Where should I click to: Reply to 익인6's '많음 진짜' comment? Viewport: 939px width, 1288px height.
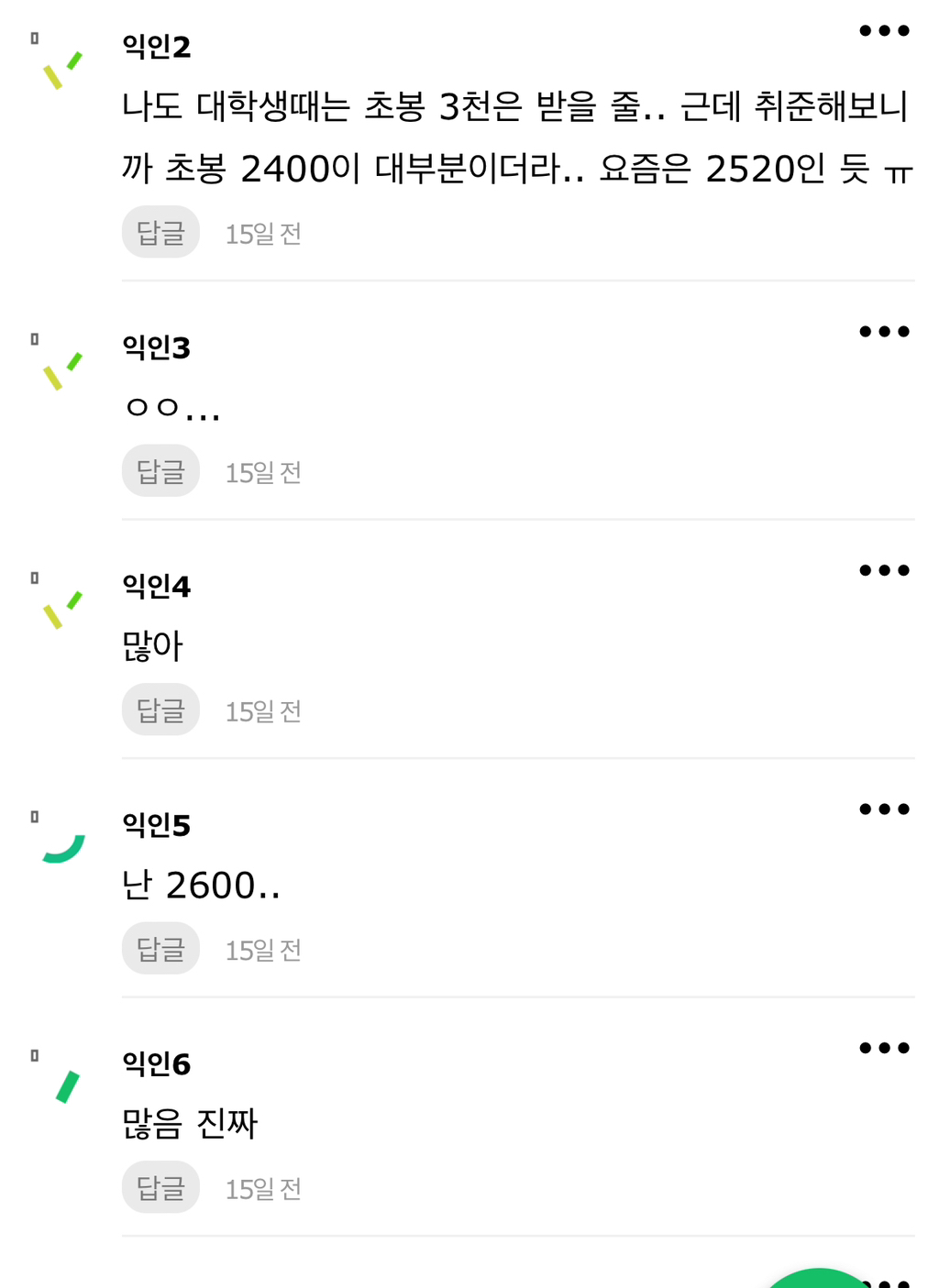click(160, 1187)
